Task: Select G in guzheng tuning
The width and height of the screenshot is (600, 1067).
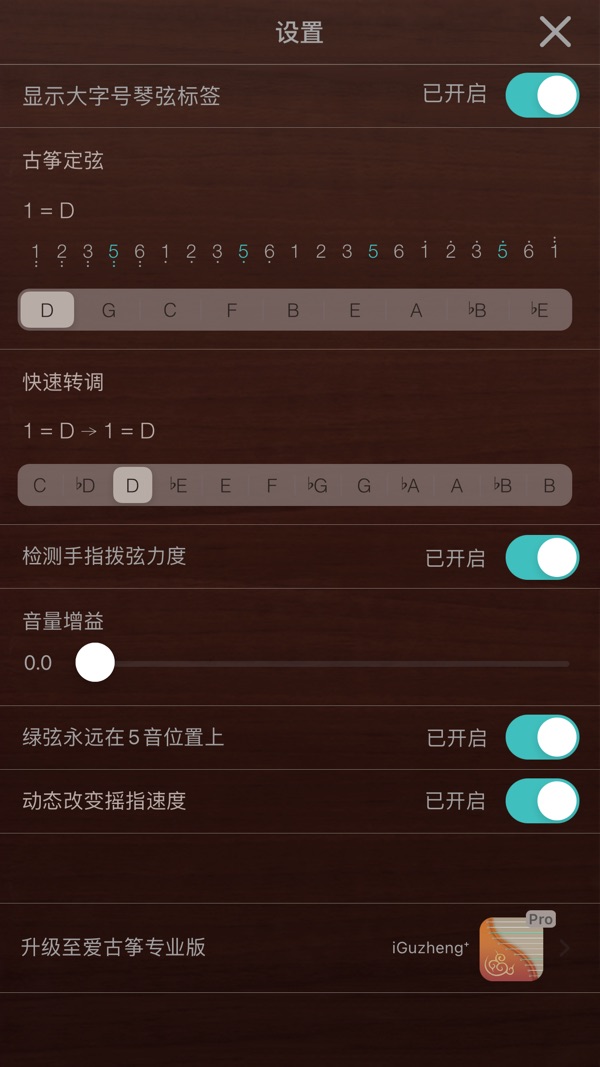Action: [109, 310]
